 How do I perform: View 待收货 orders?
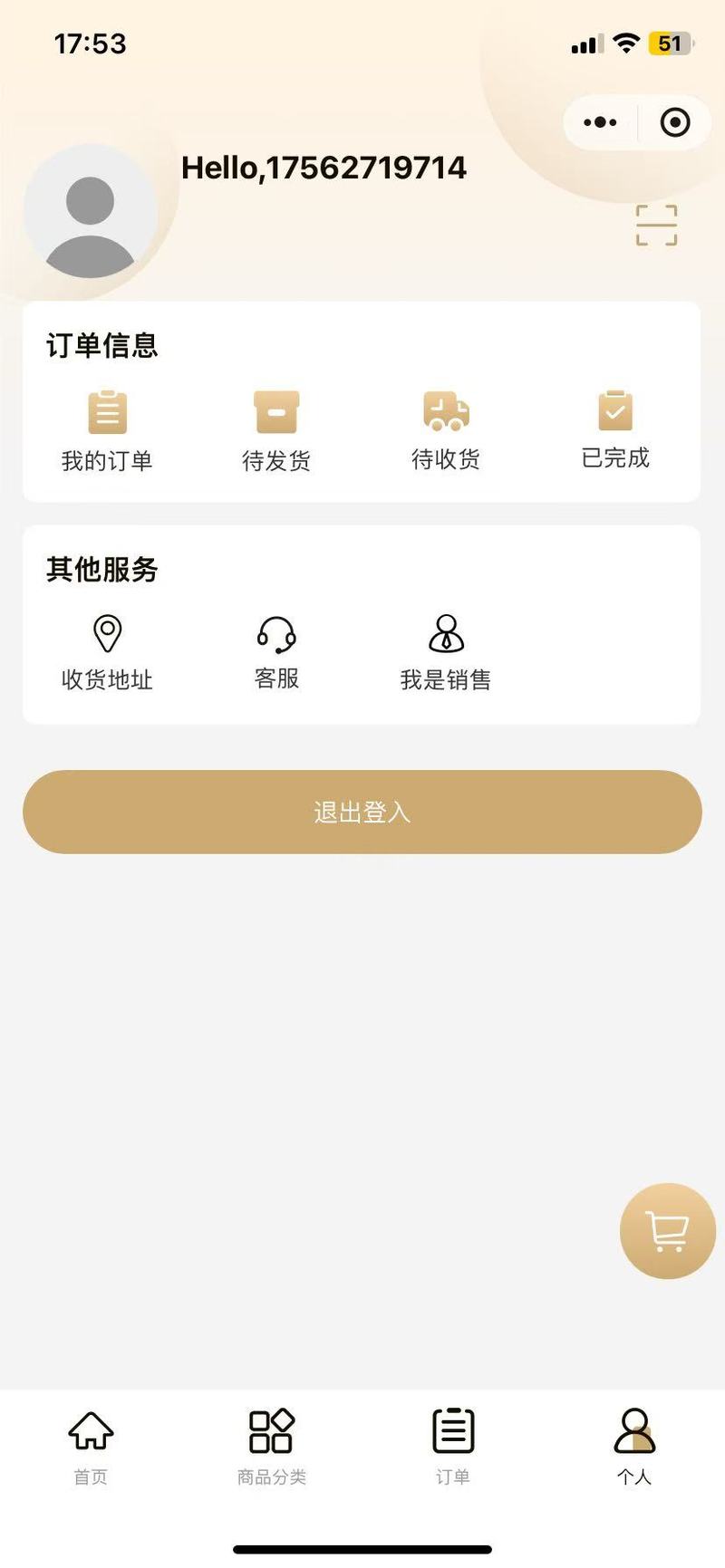[x=446, y=431]
